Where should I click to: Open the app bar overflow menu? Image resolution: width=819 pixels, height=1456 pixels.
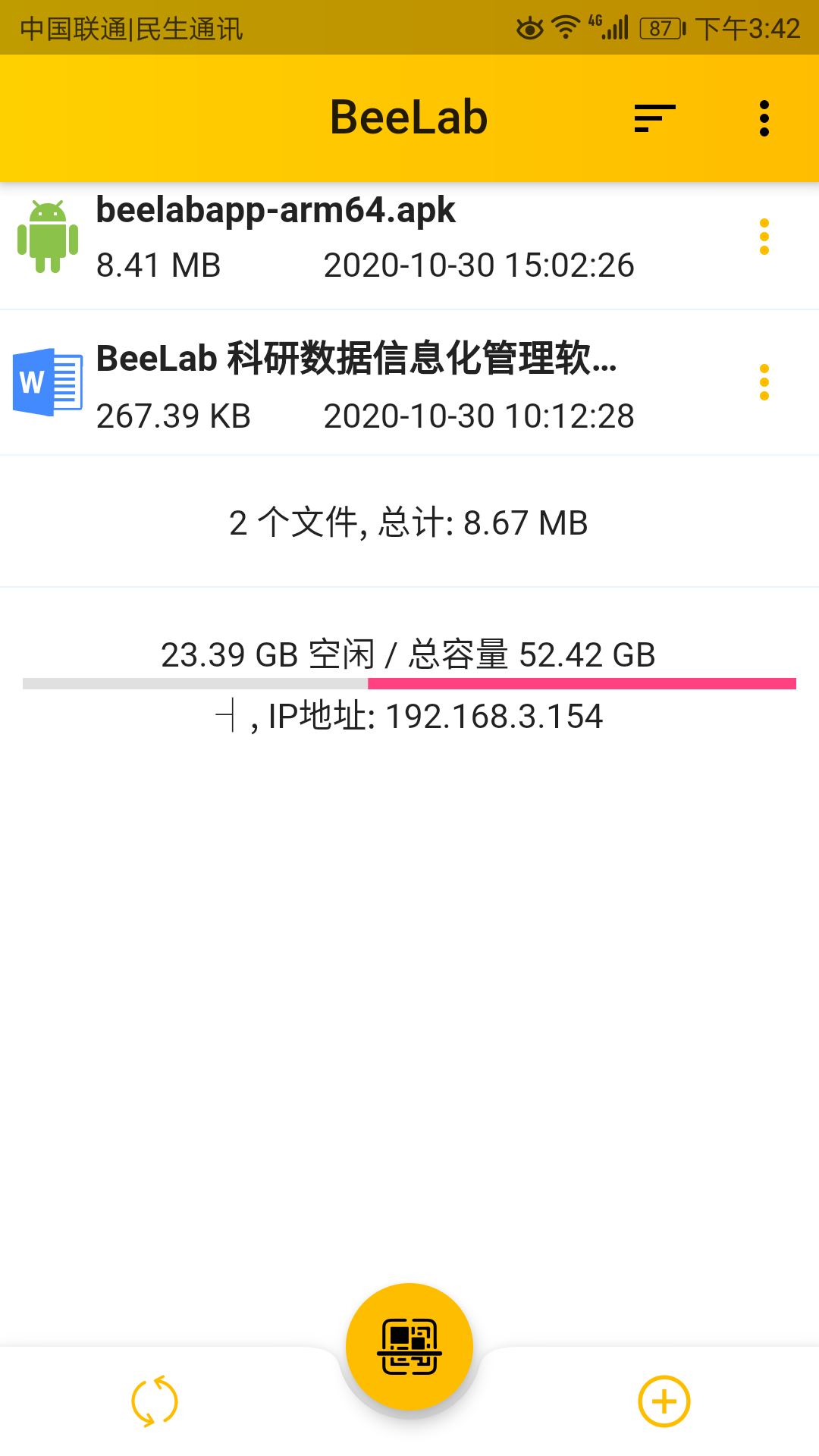click(x=764, y=118)
